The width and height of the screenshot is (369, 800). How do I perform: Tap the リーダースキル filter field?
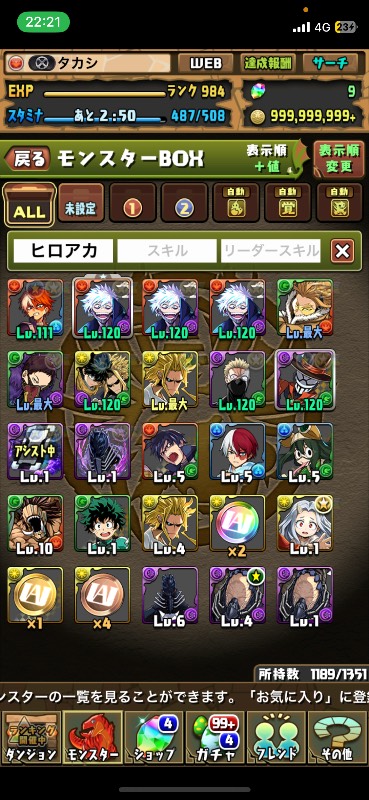[x=270, y=251]
